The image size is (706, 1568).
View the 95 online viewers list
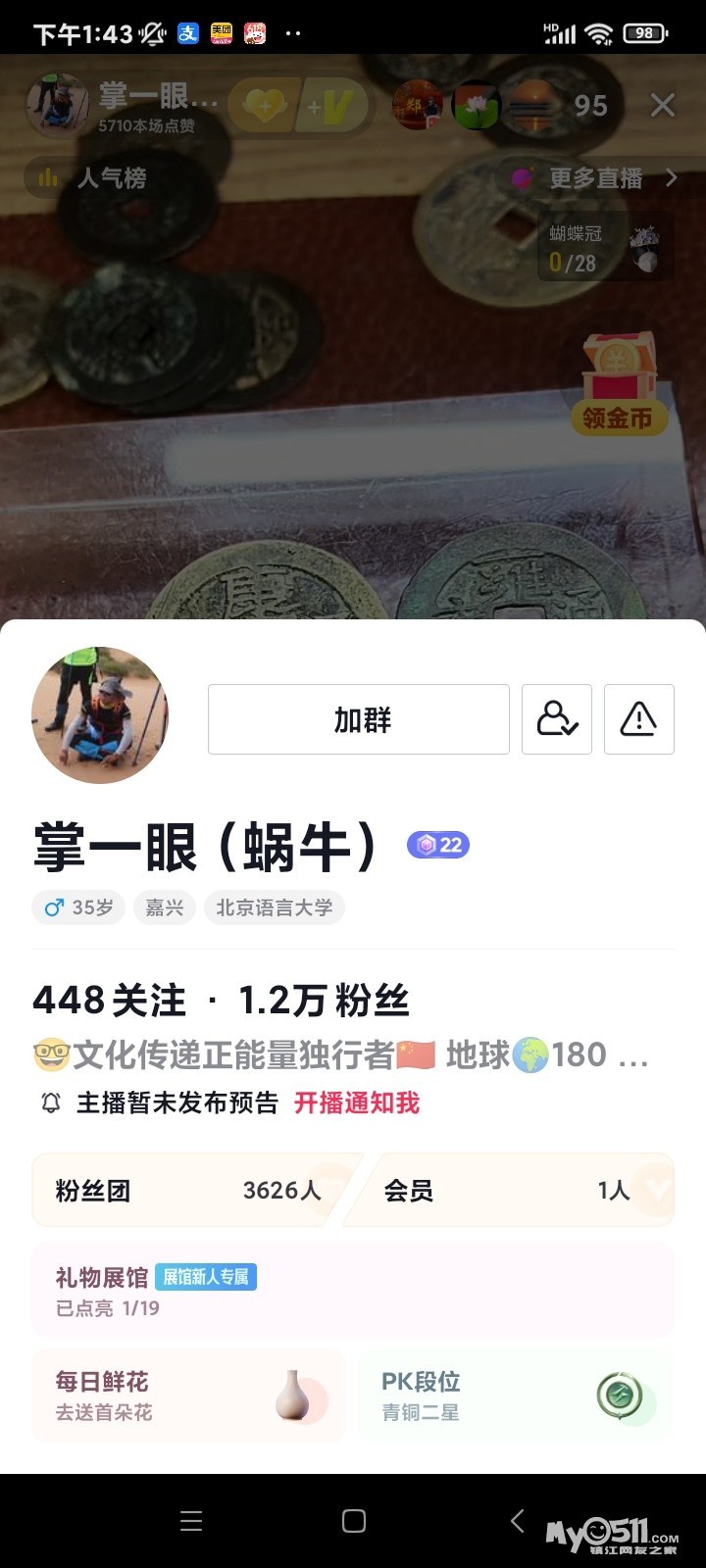pos(590,105)
